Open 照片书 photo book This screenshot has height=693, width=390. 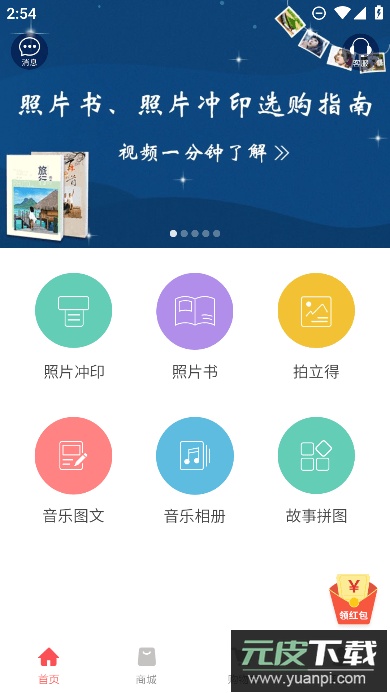coord(195,327)
